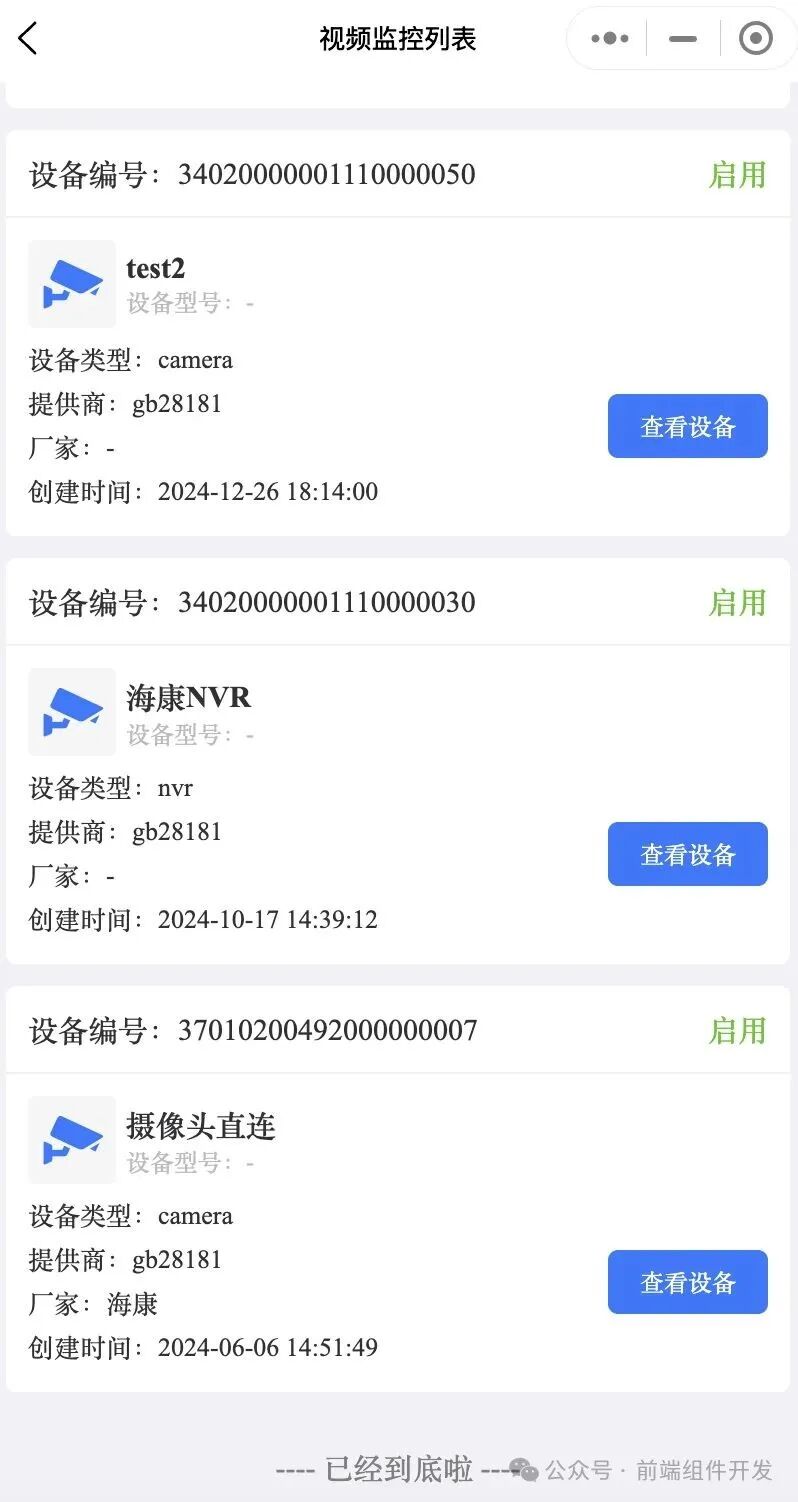
Task: Click the camera icon beside 摄像头直连
Action: point(71,1140)
